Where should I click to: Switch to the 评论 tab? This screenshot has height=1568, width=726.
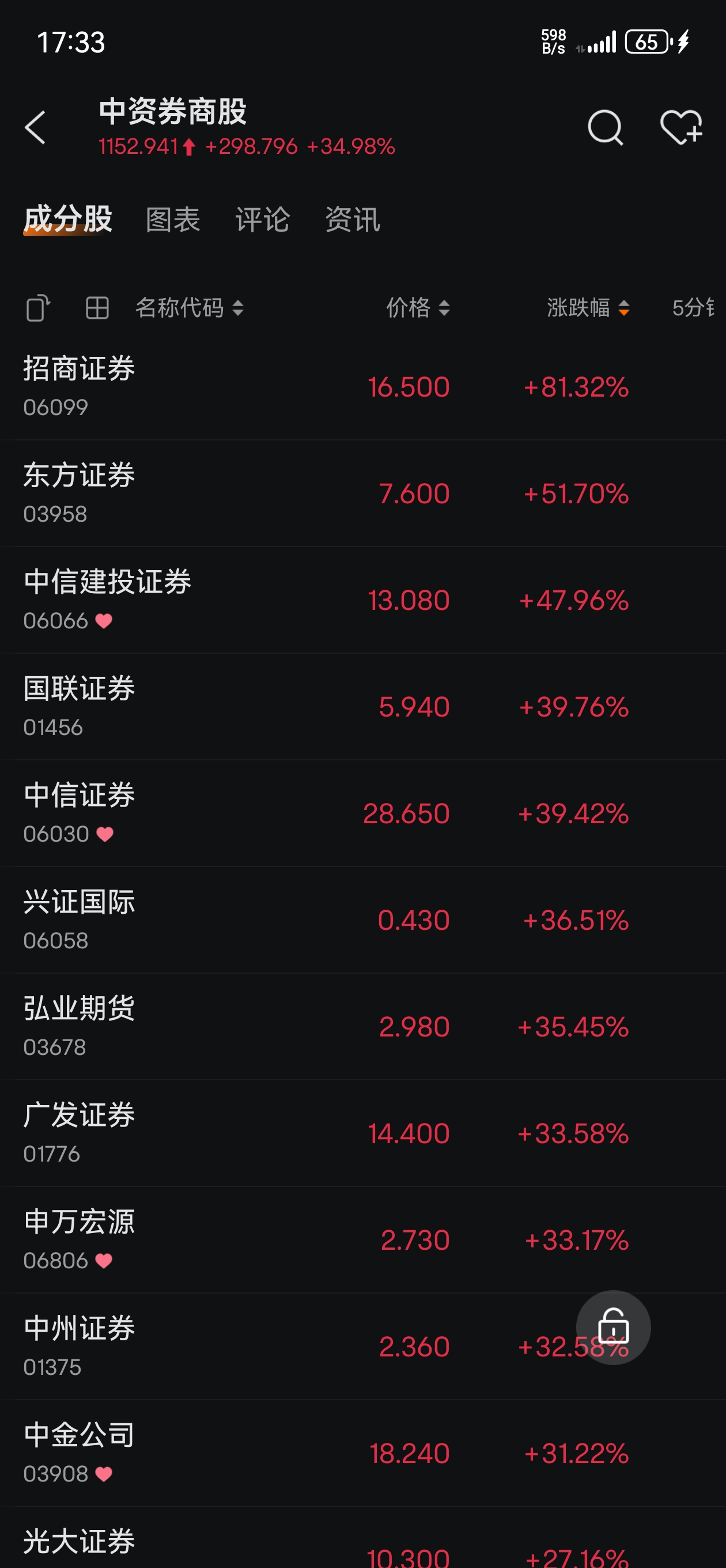click(x=262, y=219)
